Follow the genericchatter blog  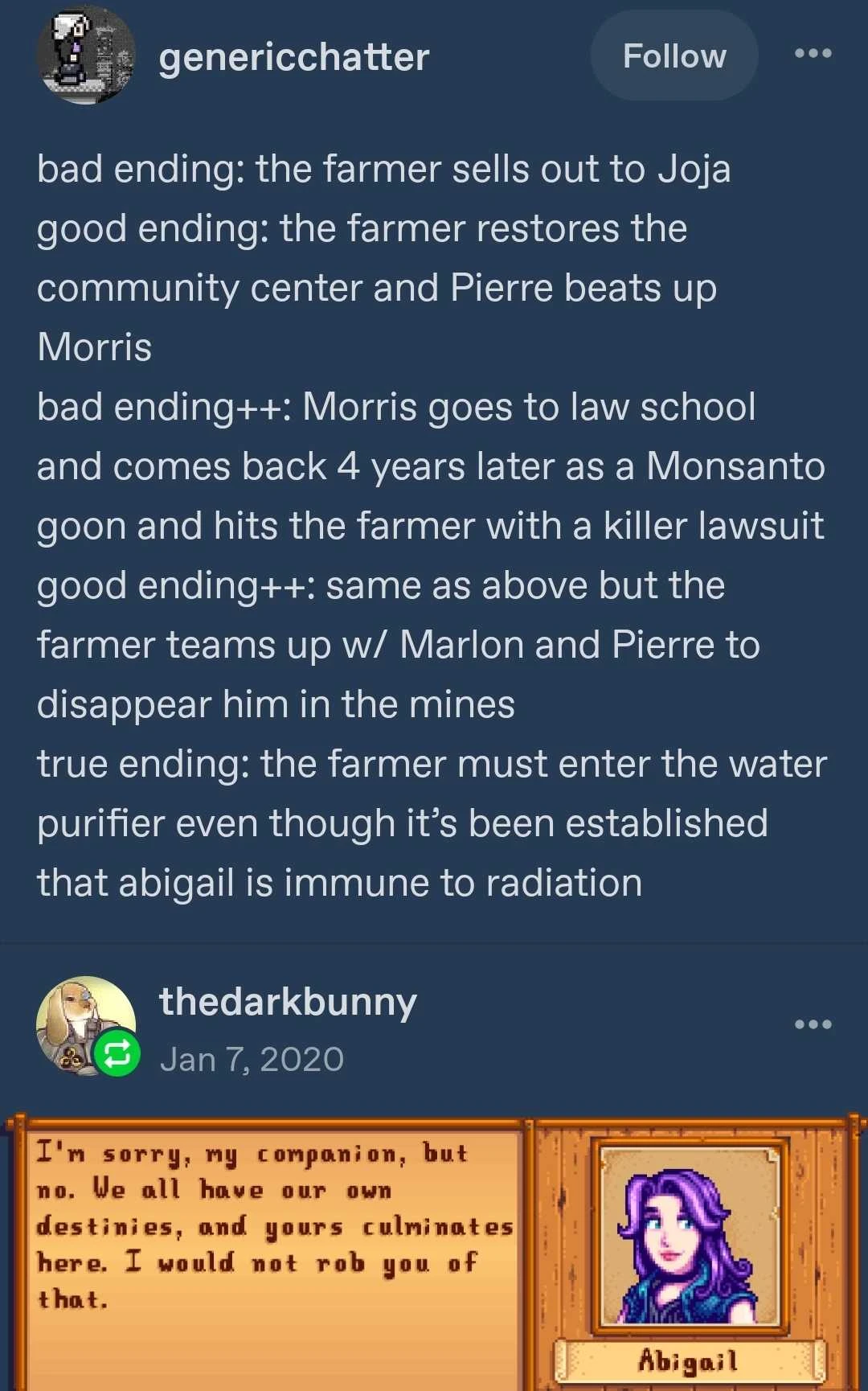click(674, 56)
